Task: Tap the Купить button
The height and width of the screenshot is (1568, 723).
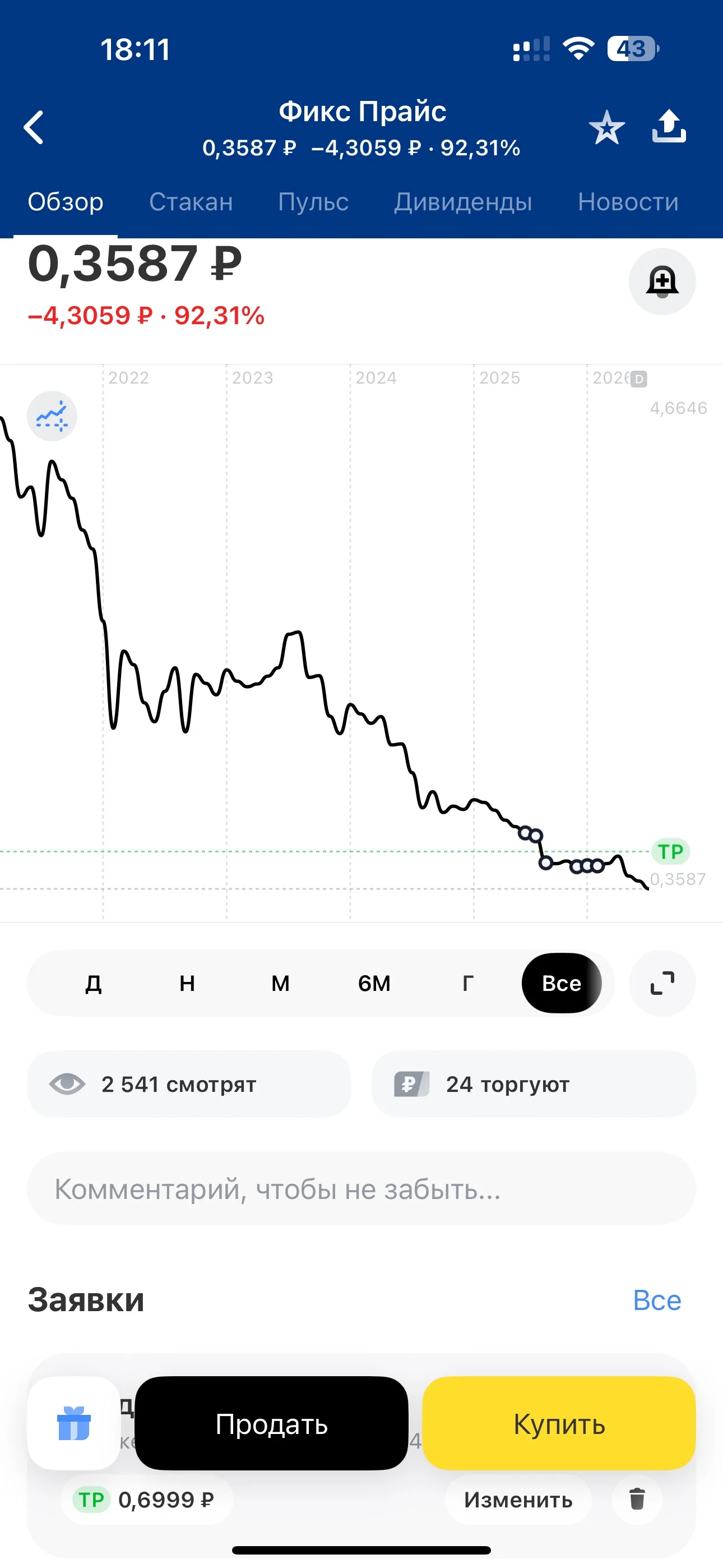Action: coord(559,1424)
